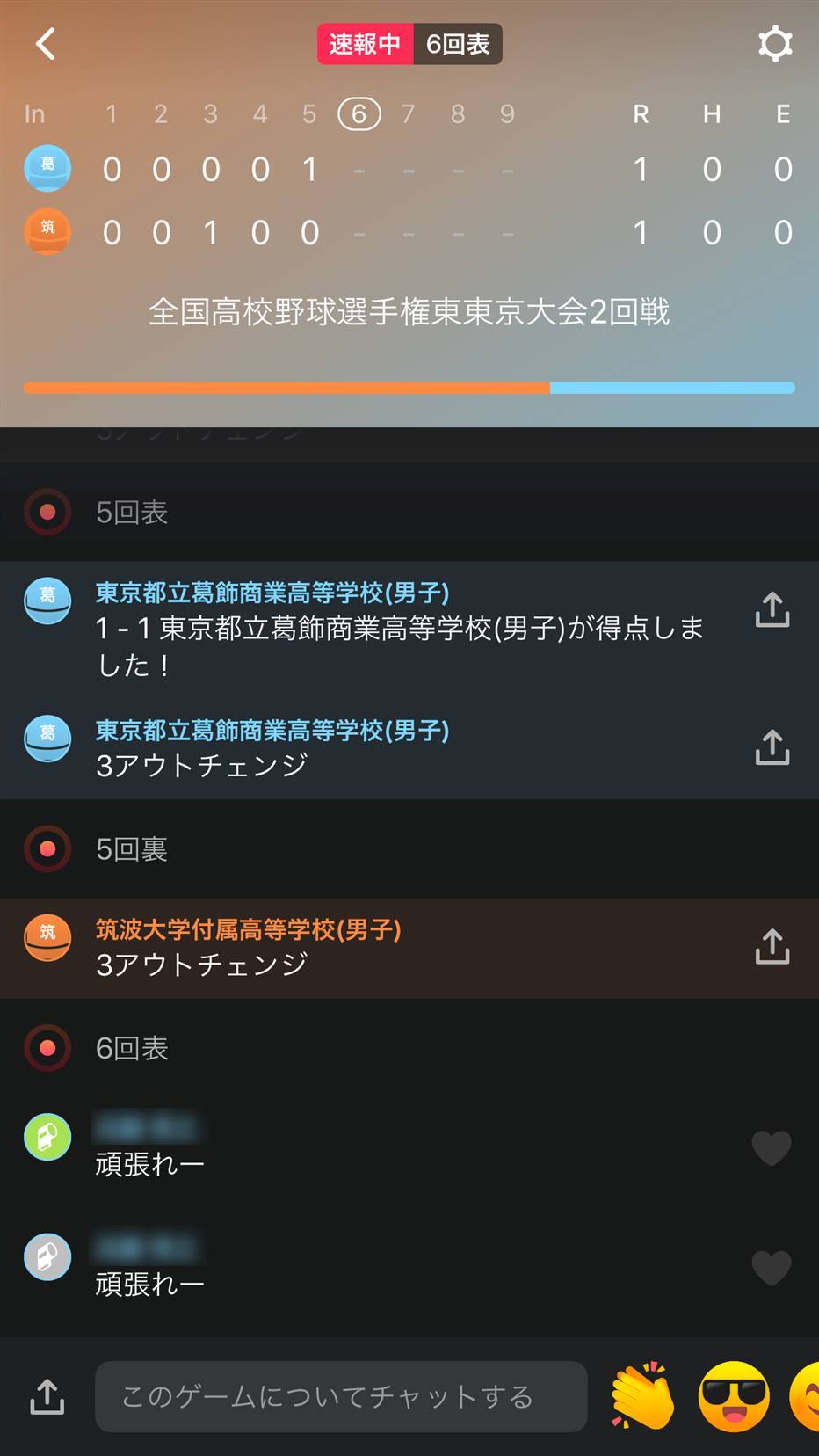
Task: Go back using the top-left arrow
Action: [x=46, y=43]
